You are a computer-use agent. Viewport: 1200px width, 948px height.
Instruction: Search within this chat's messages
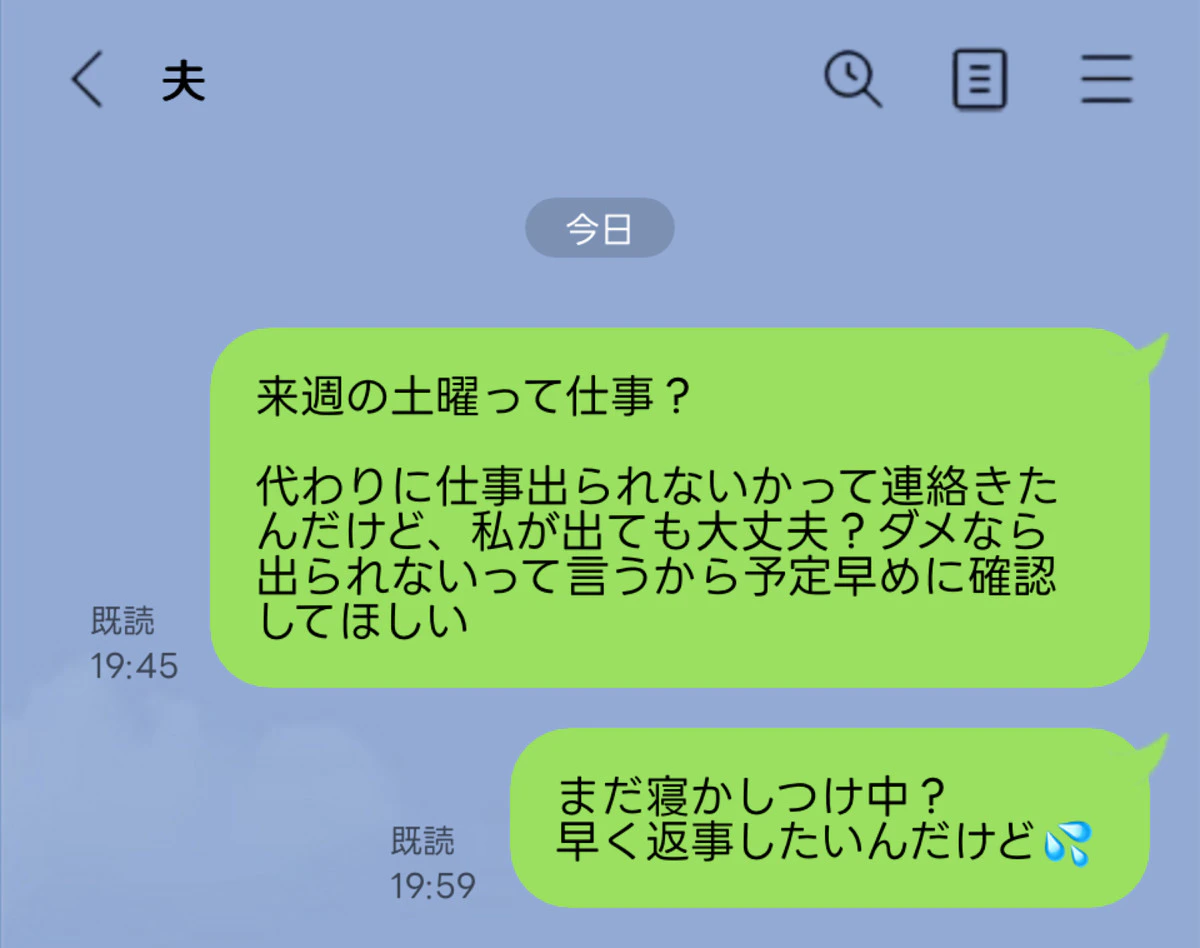[x=852, y=79]
